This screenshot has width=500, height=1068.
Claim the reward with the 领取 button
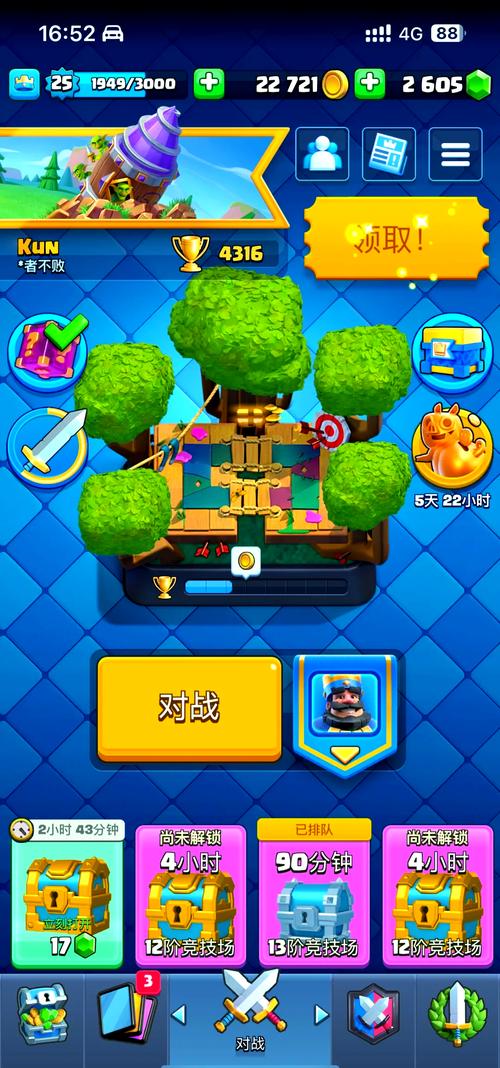click(x=396, y=238)
